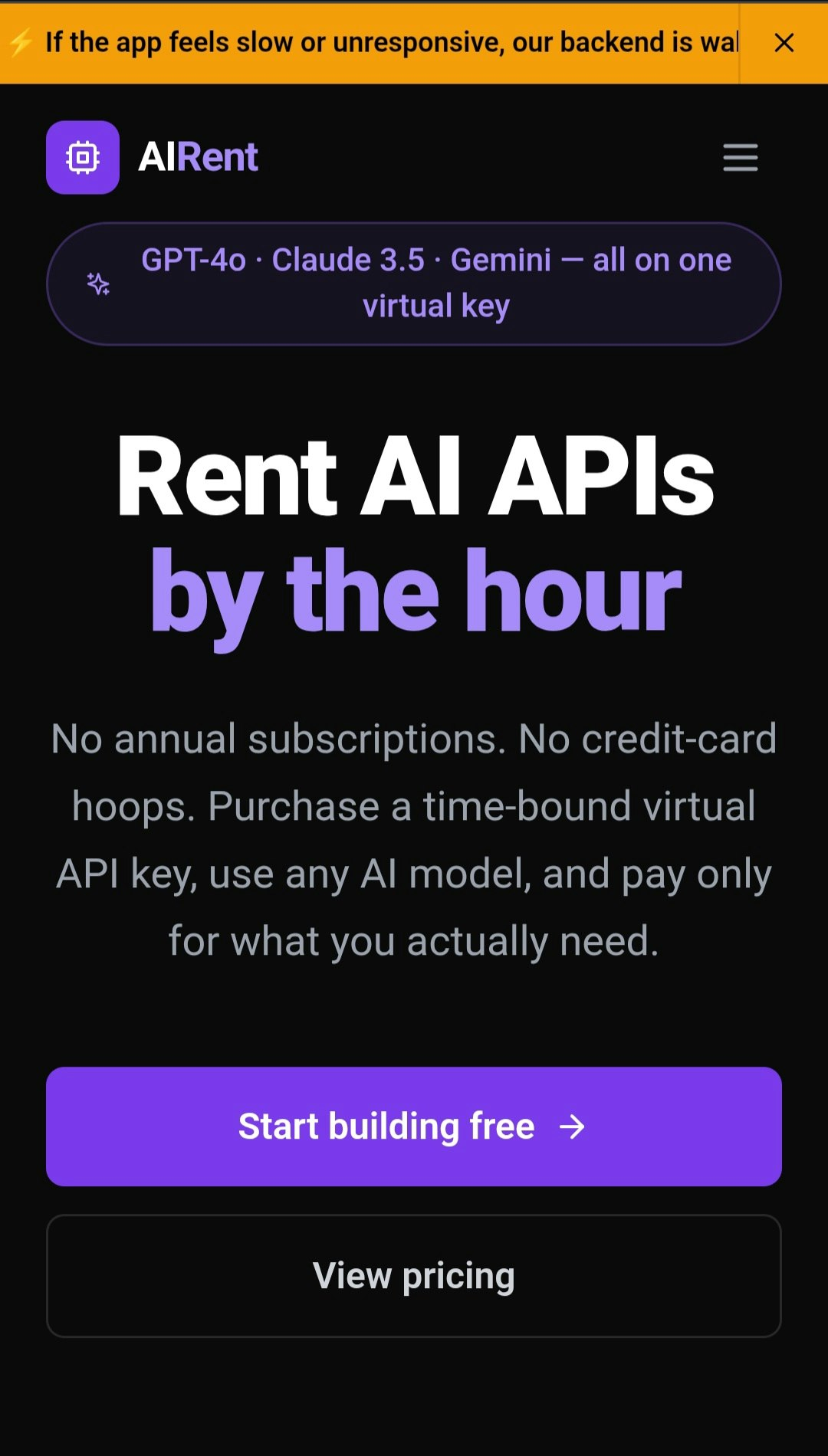This screenshot has width=828, height=1456.
Task: Tap Start building free button
Action: (414, 1126)
